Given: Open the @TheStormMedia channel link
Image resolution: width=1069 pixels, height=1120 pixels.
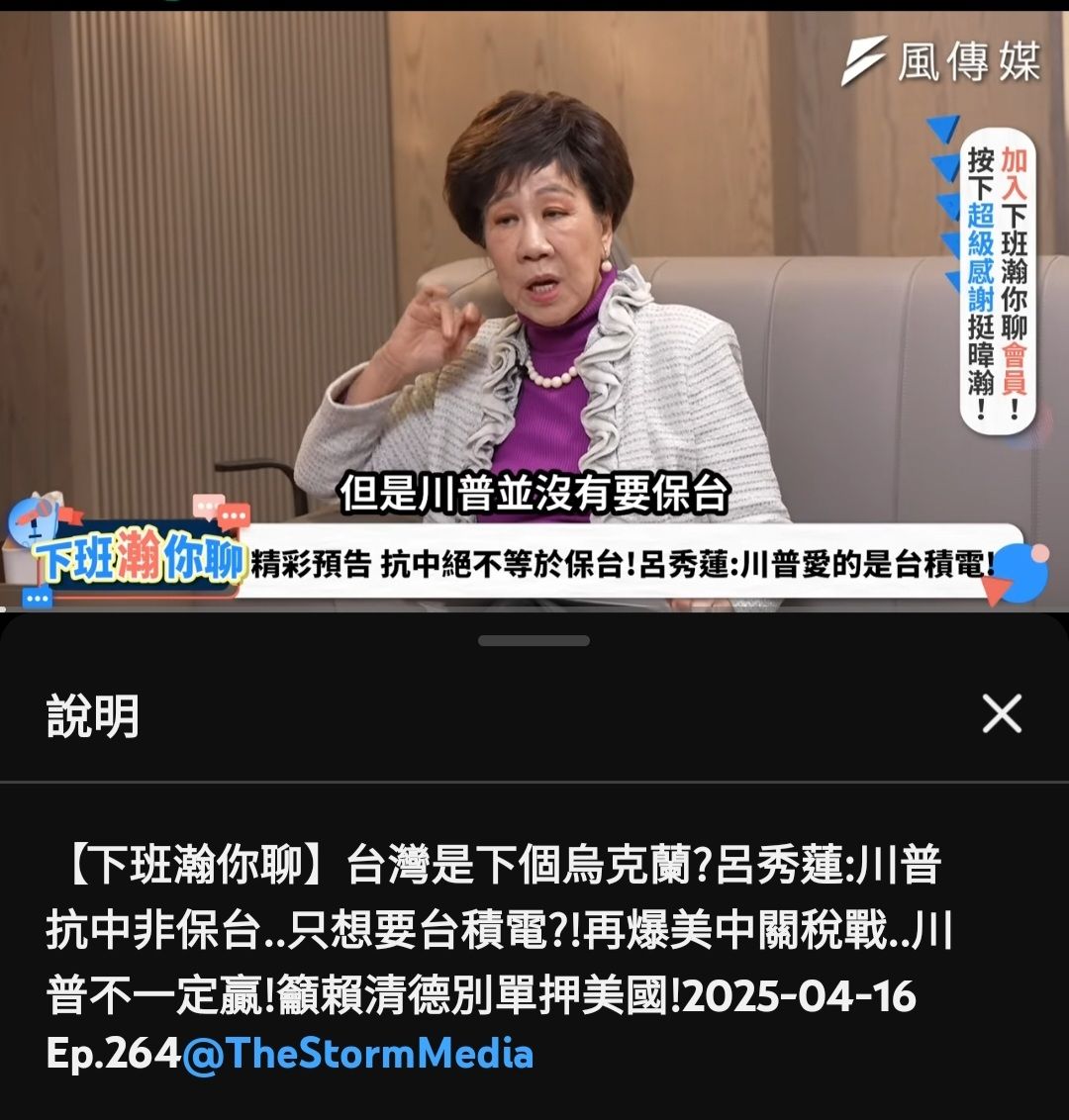Looking at the screenshot, I should [357, 1054].
